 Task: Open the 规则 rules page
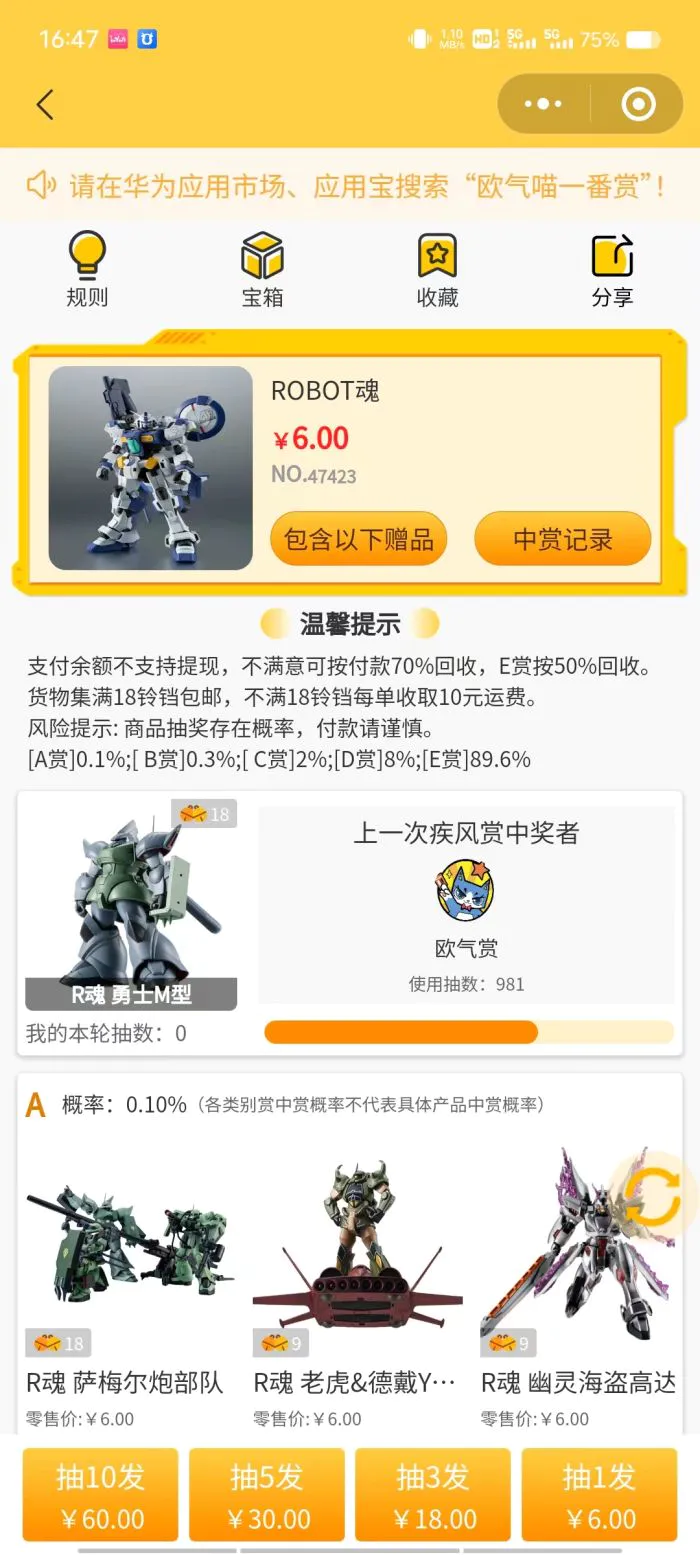point(87,270)
